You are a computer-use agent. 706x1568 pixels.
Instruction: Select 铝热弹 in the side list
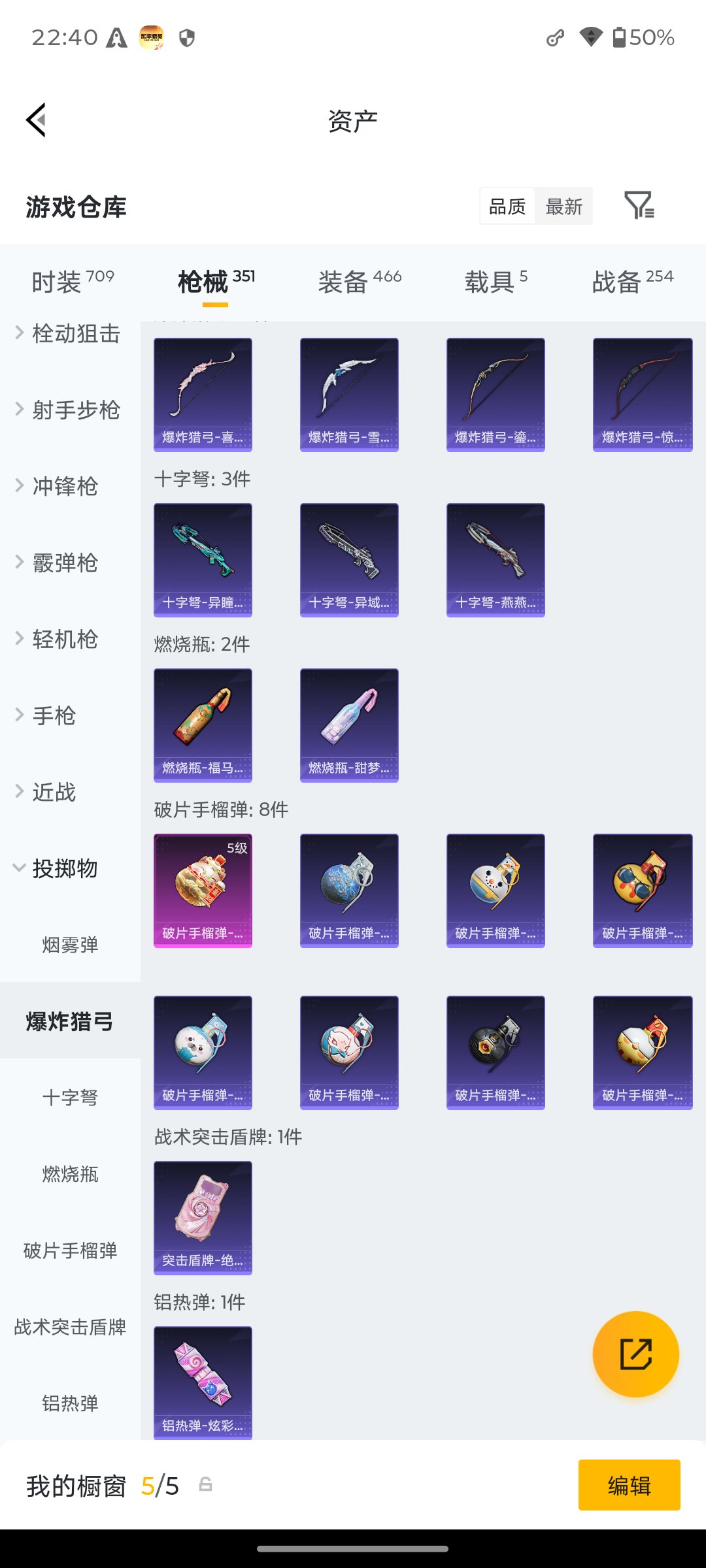70,1403
